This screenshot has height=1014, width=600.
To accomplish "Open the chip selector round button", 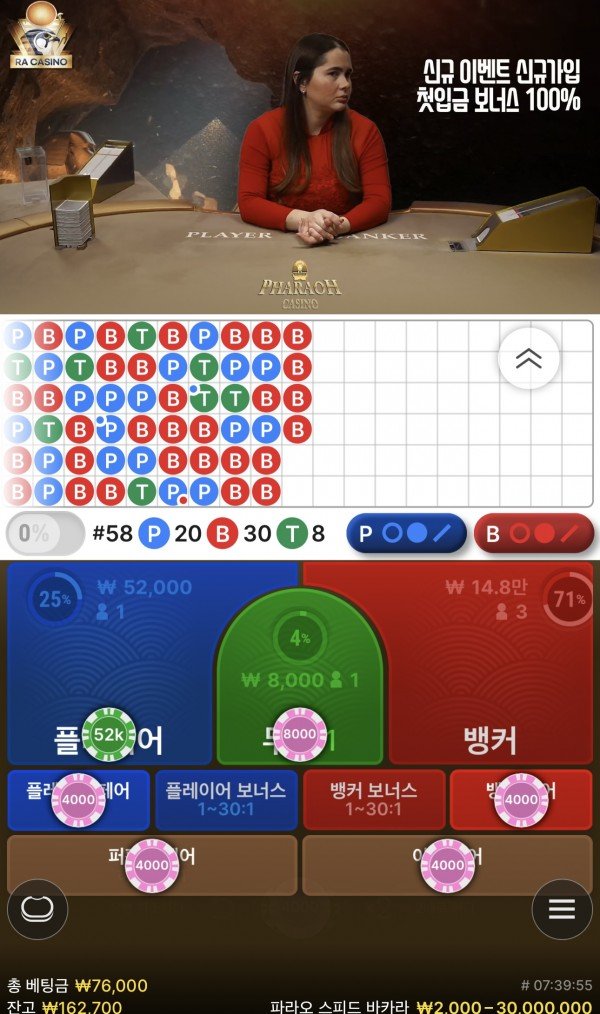I will coord(38,909).
